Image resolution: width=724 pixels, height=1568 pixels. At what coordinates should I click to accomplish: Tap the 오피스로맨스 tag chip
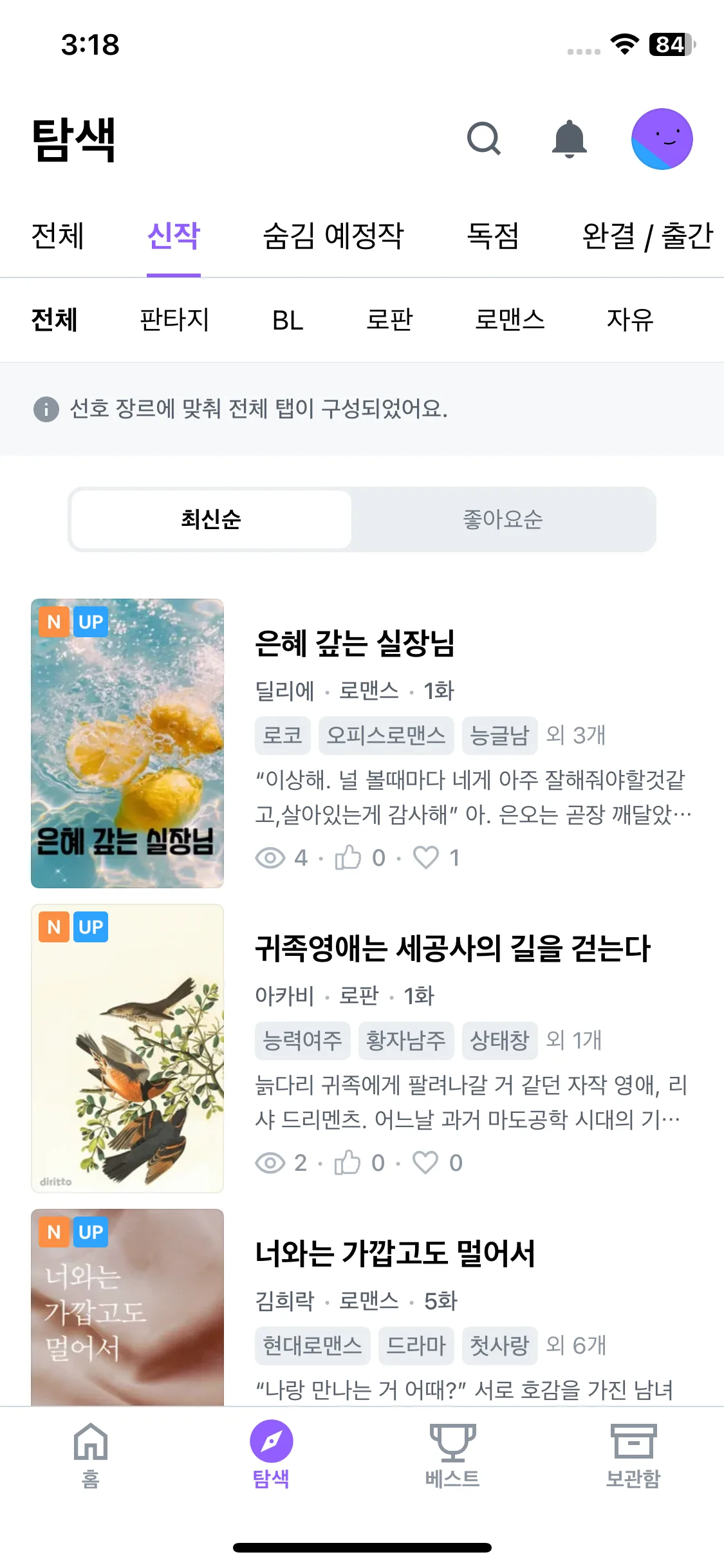pos(386,735)
